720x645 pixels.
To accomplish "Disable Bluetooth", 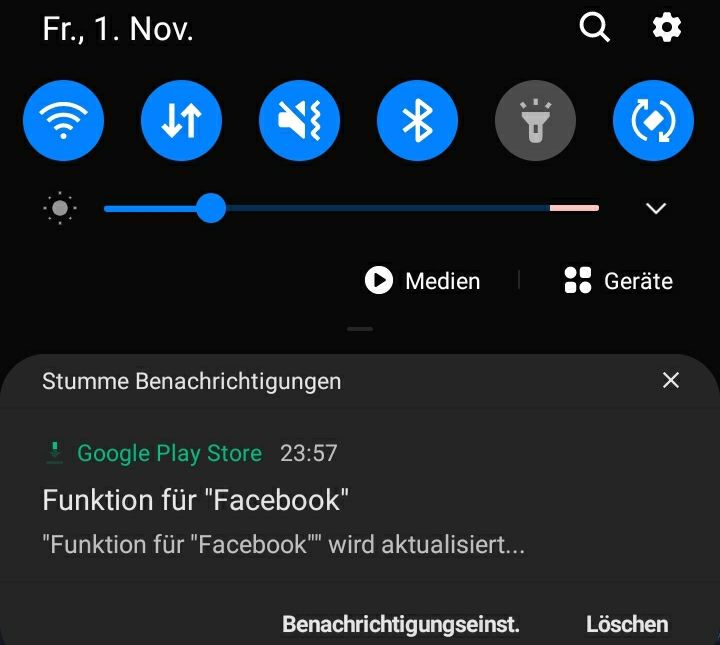I will 417,121.
